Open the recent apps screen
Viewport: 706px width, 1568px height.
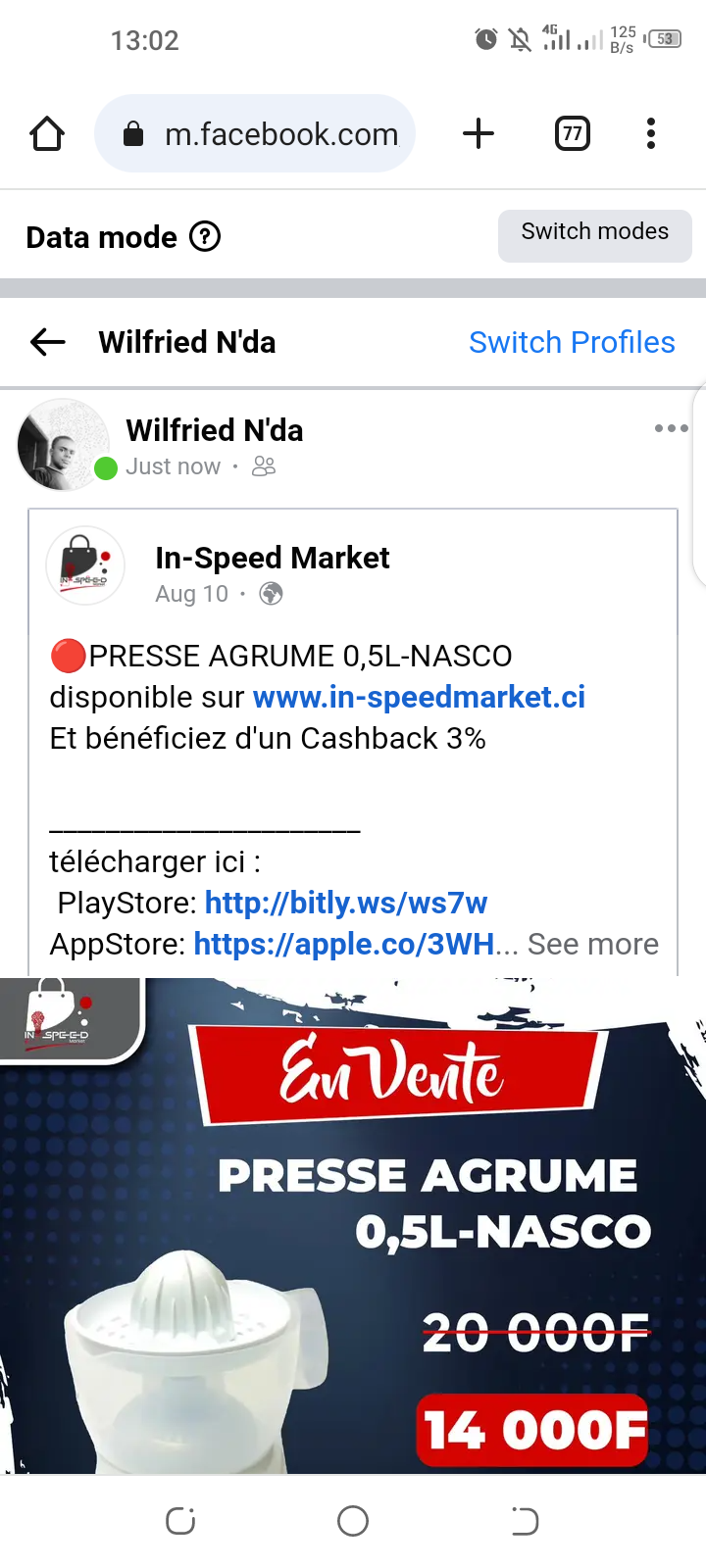tap(180, 1521)
